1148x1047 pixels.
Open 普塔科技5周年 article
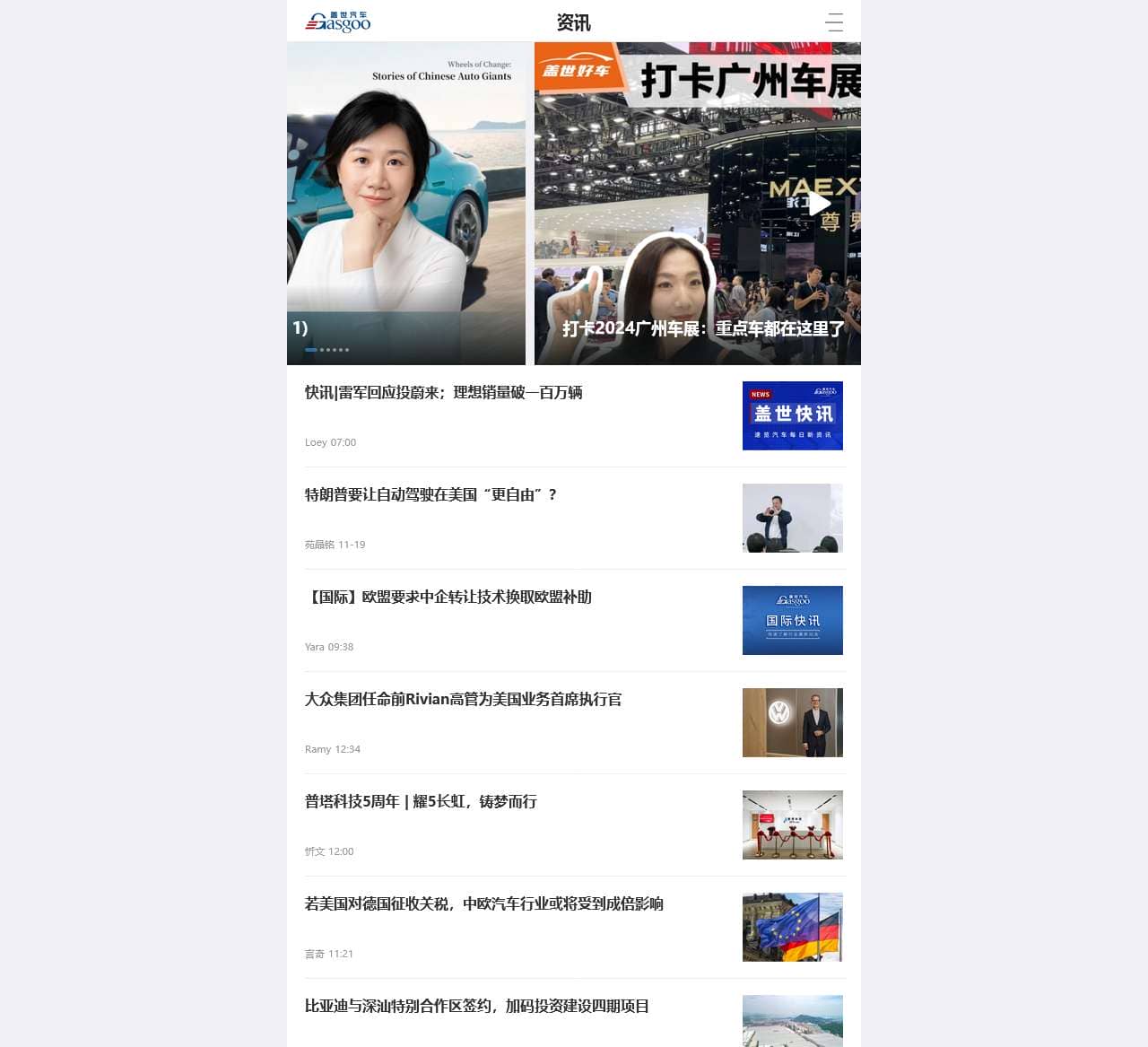pyautogui.click(x=421, y=802)
